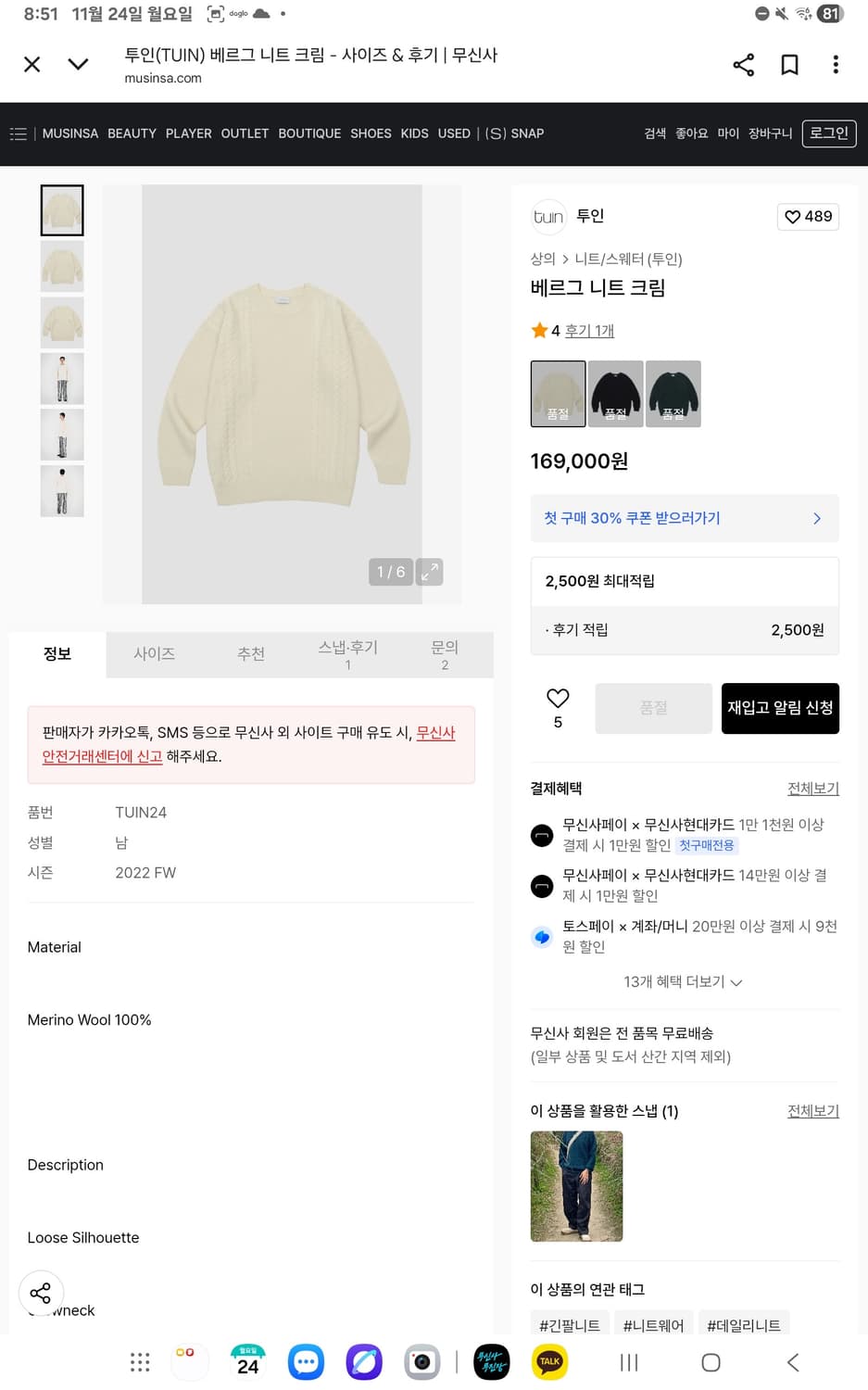Expand the 13개 혜택 더보기 section
The height and width of the screenshot is (1390, 868).
point(683,982)
